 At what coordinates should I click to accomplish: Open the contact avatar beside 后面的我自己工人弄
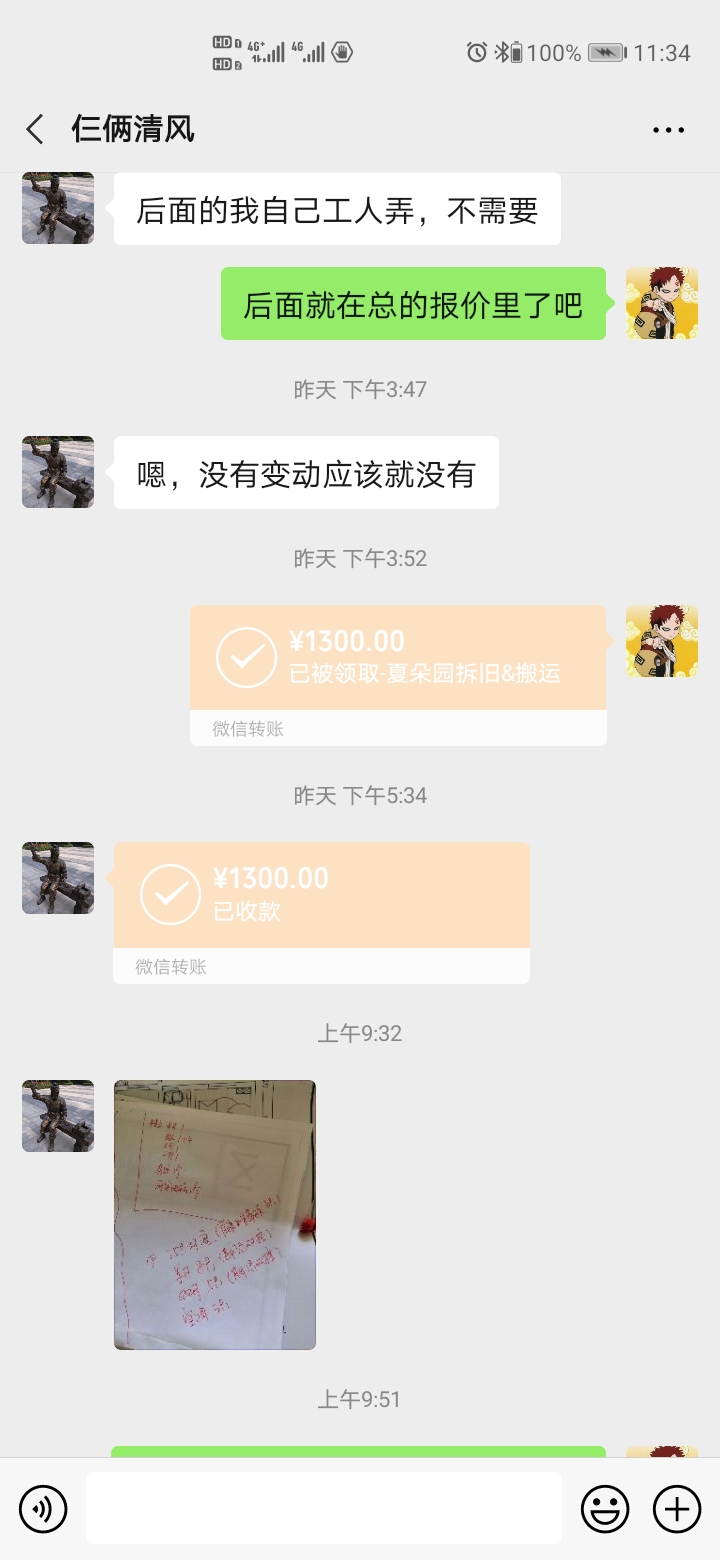(58, 208)
